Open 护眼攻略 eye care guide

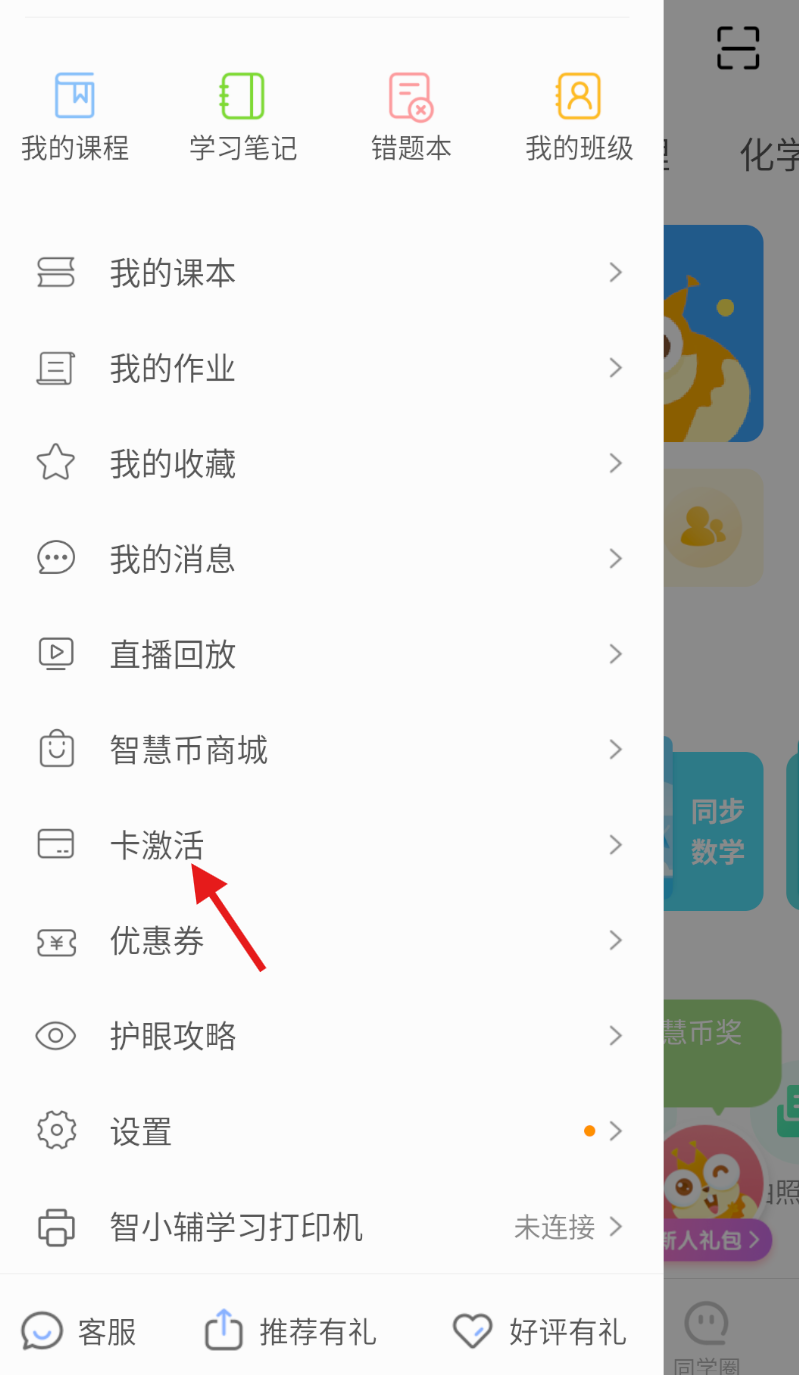point(330,1035)
